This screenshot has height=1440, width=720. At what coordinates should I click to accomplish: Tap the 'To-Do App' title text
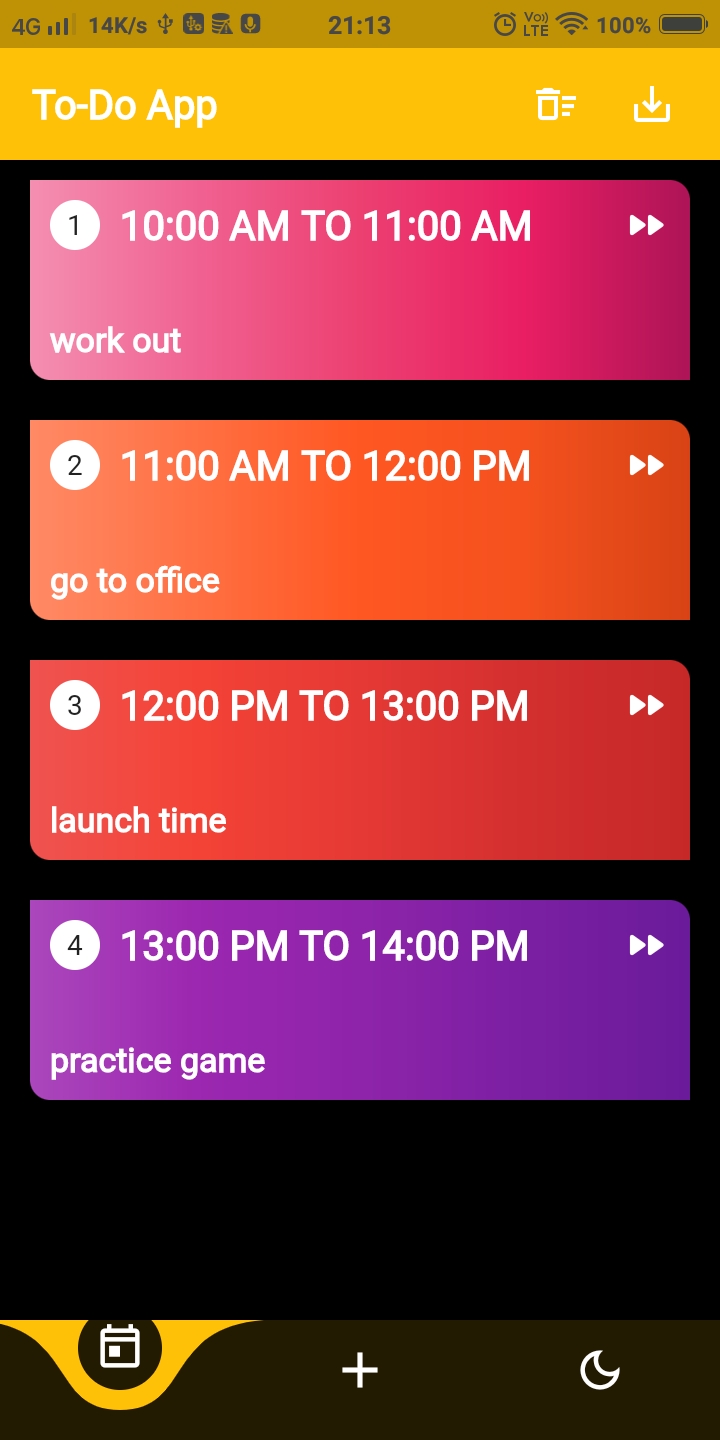124,104
